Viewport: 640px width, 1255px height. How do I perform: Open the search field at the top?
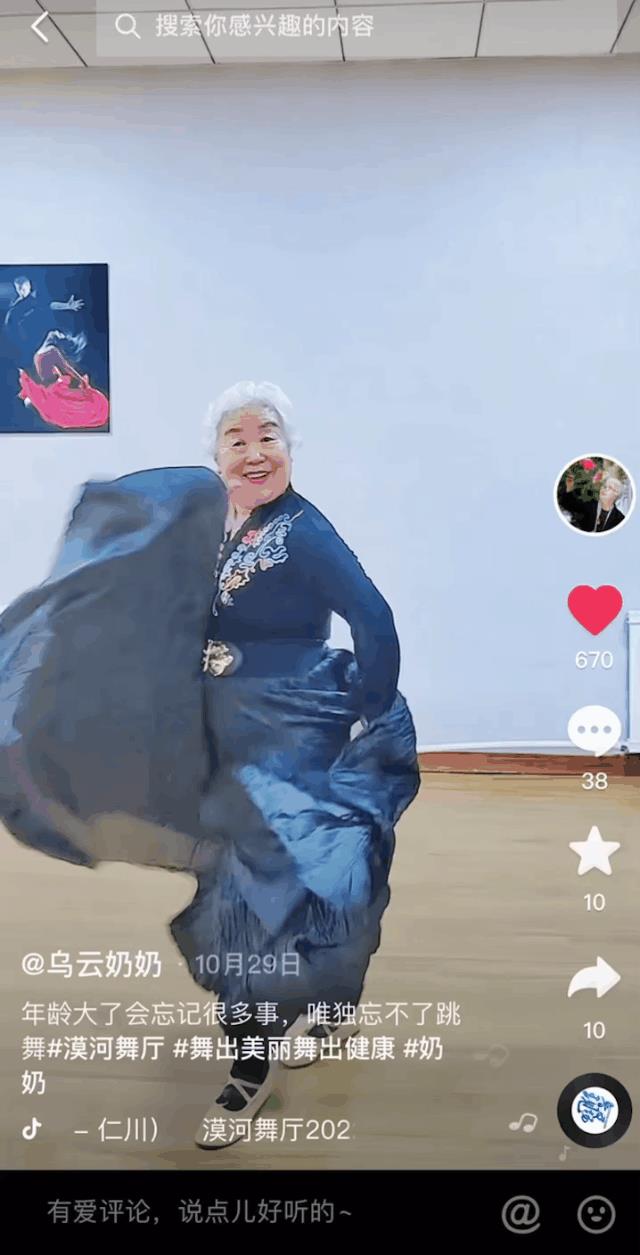(300, 27)
